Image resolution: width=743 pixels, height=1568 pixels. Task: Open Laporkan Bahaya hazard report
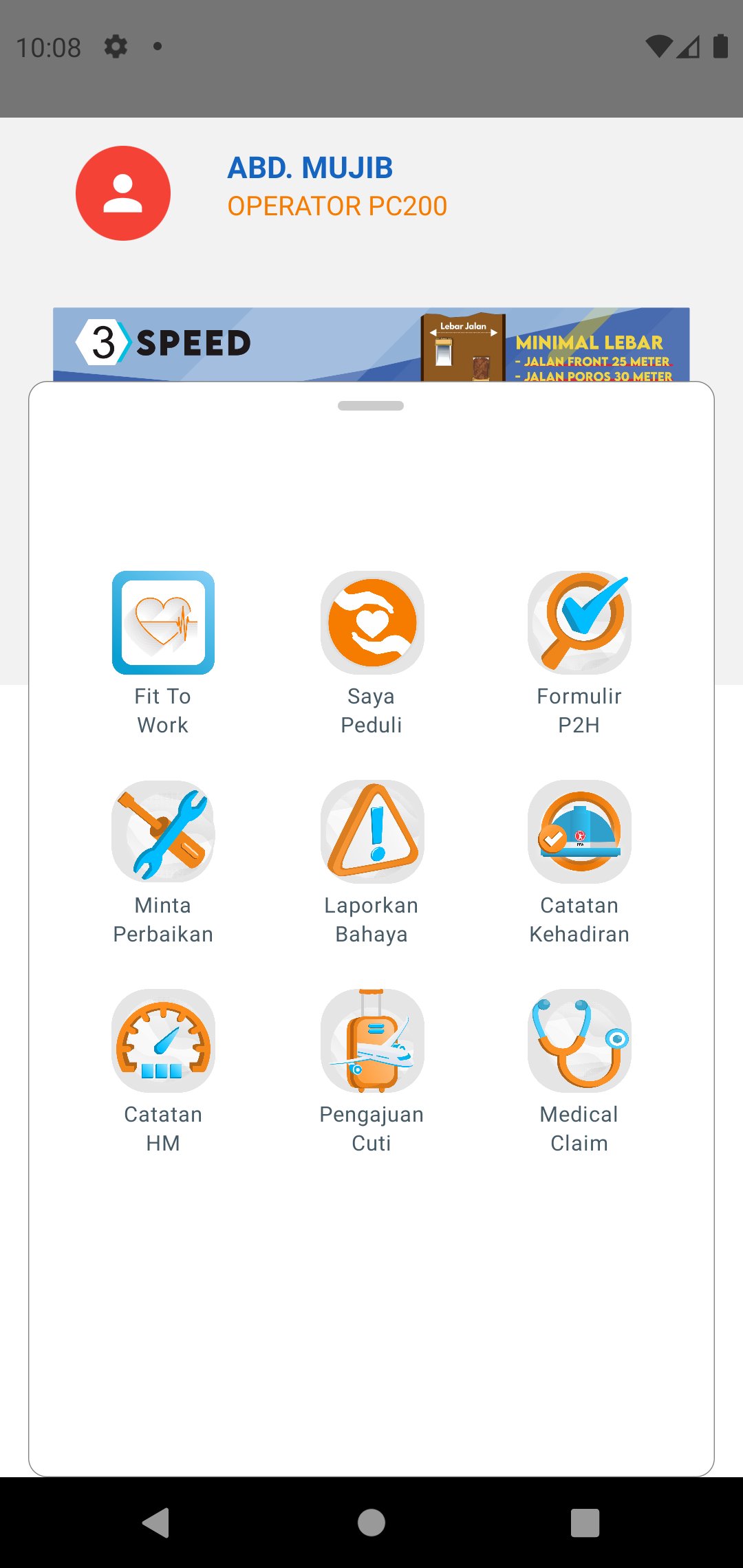coord(371,832)
